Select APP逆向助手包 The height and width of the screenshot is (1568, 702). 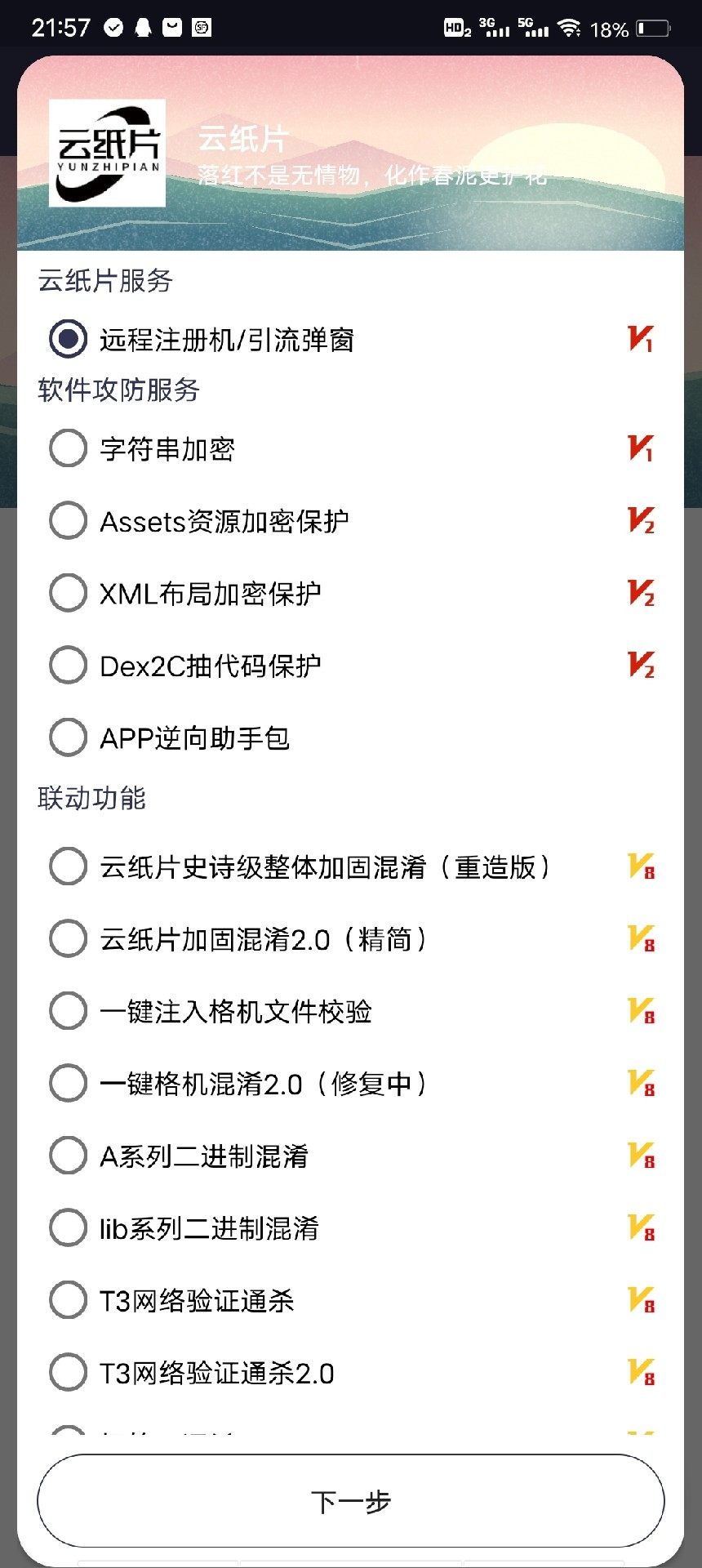tap(69, 737)
